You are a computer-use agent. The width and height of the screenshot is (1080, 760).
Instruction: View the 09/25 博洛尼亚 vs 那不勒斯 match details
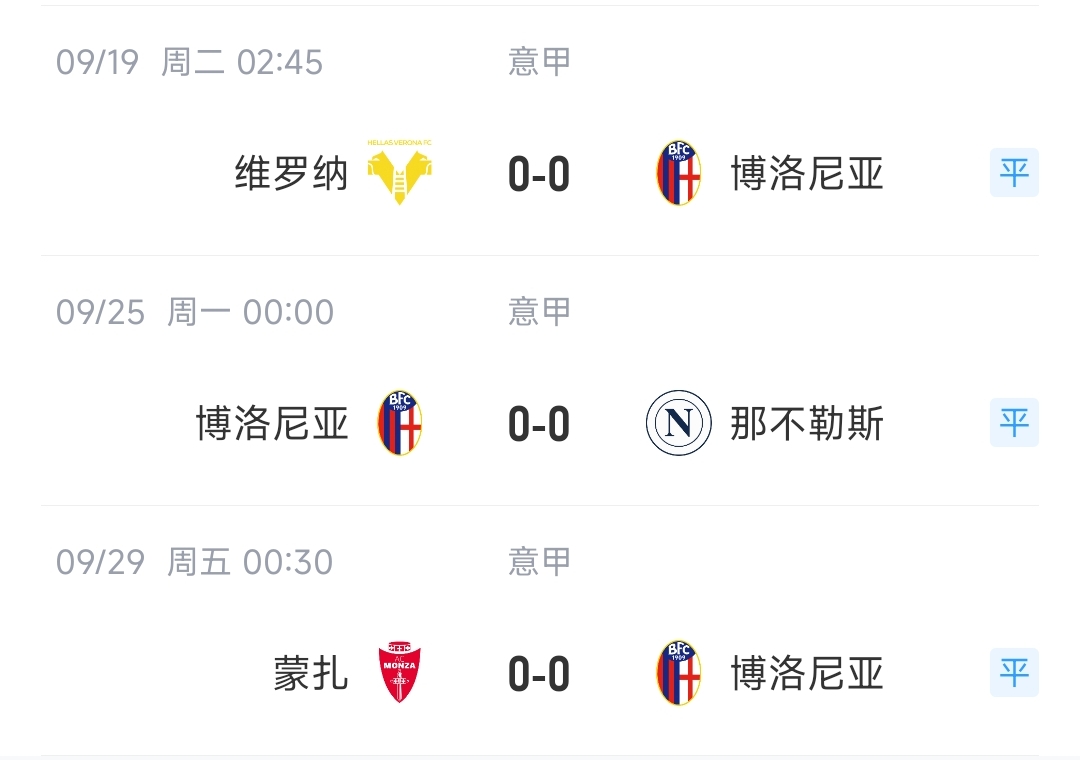coord(538,424)
